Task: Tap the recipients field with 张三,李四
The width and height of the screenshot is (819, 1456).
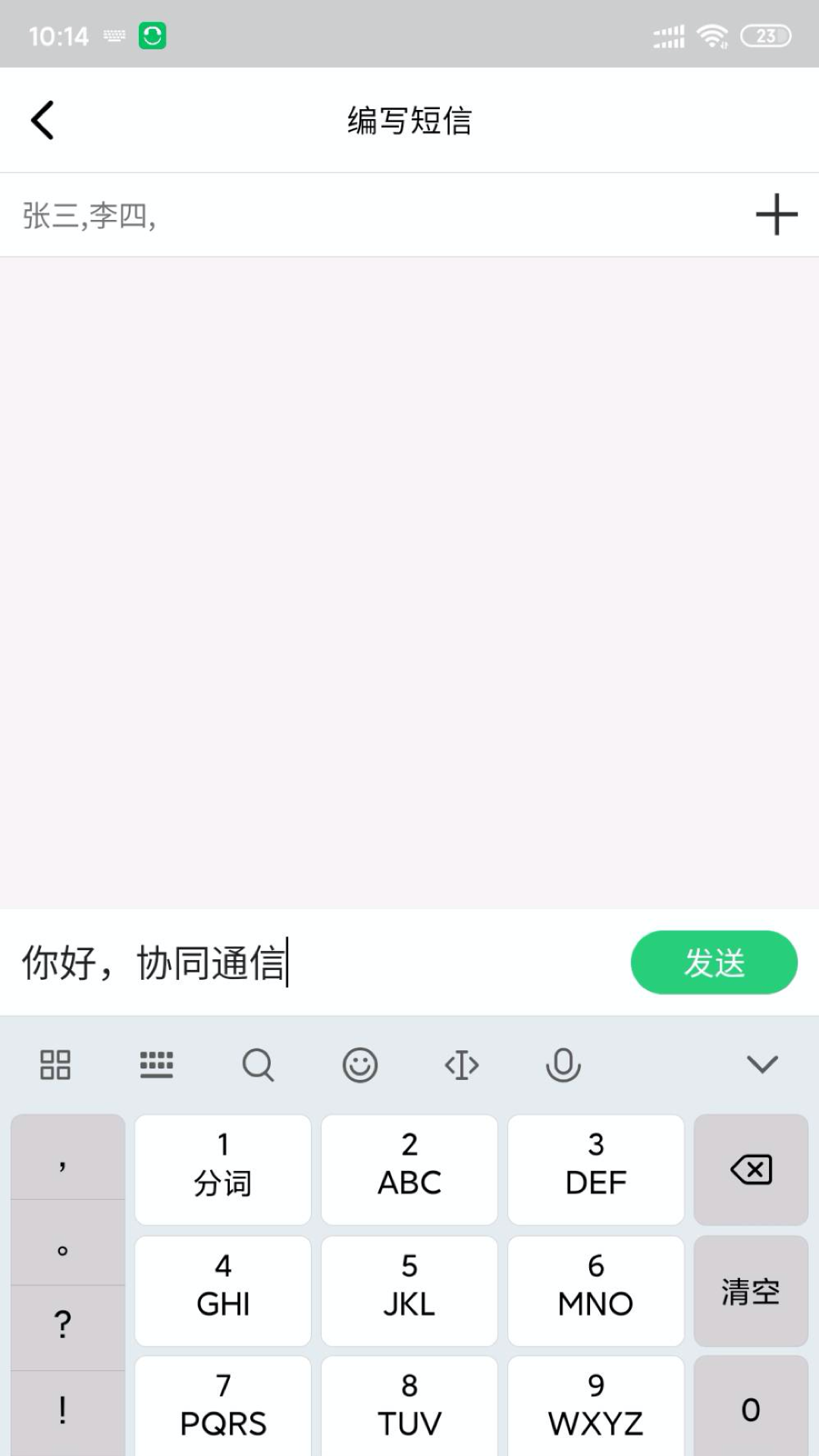Action: (x=303, y=215)
